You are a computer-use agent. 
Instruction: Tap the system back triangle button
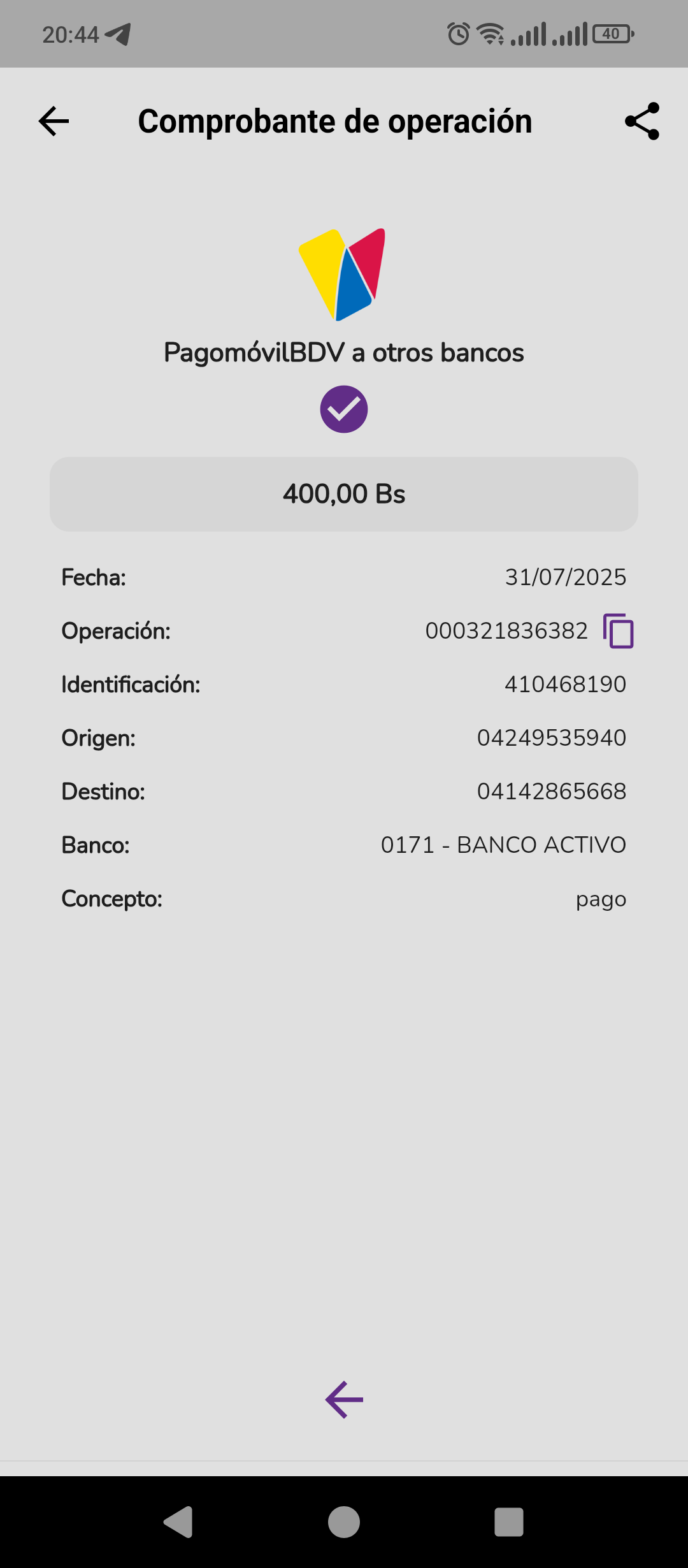(178, 1522)
